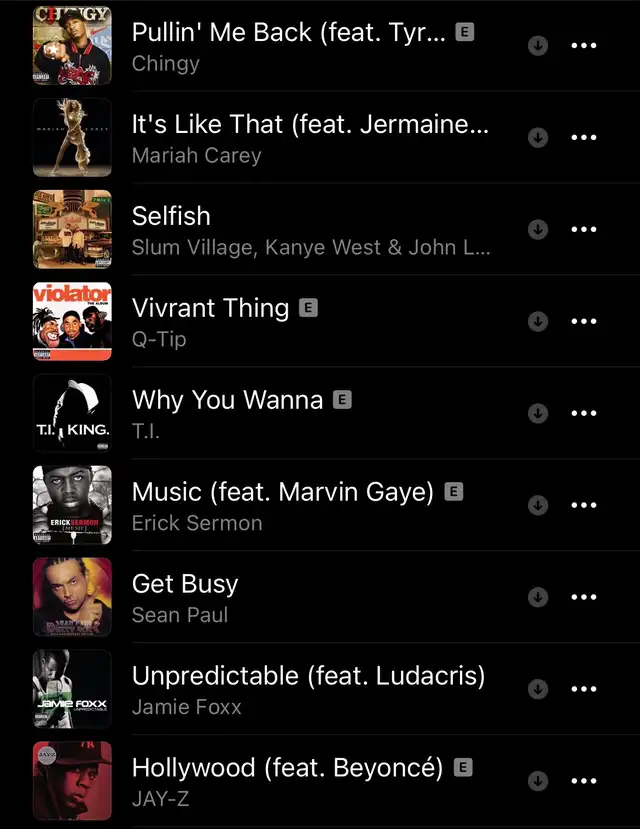
Task: Download Pullin' Me Back by Chingy
Action: [x=538, y=46]
